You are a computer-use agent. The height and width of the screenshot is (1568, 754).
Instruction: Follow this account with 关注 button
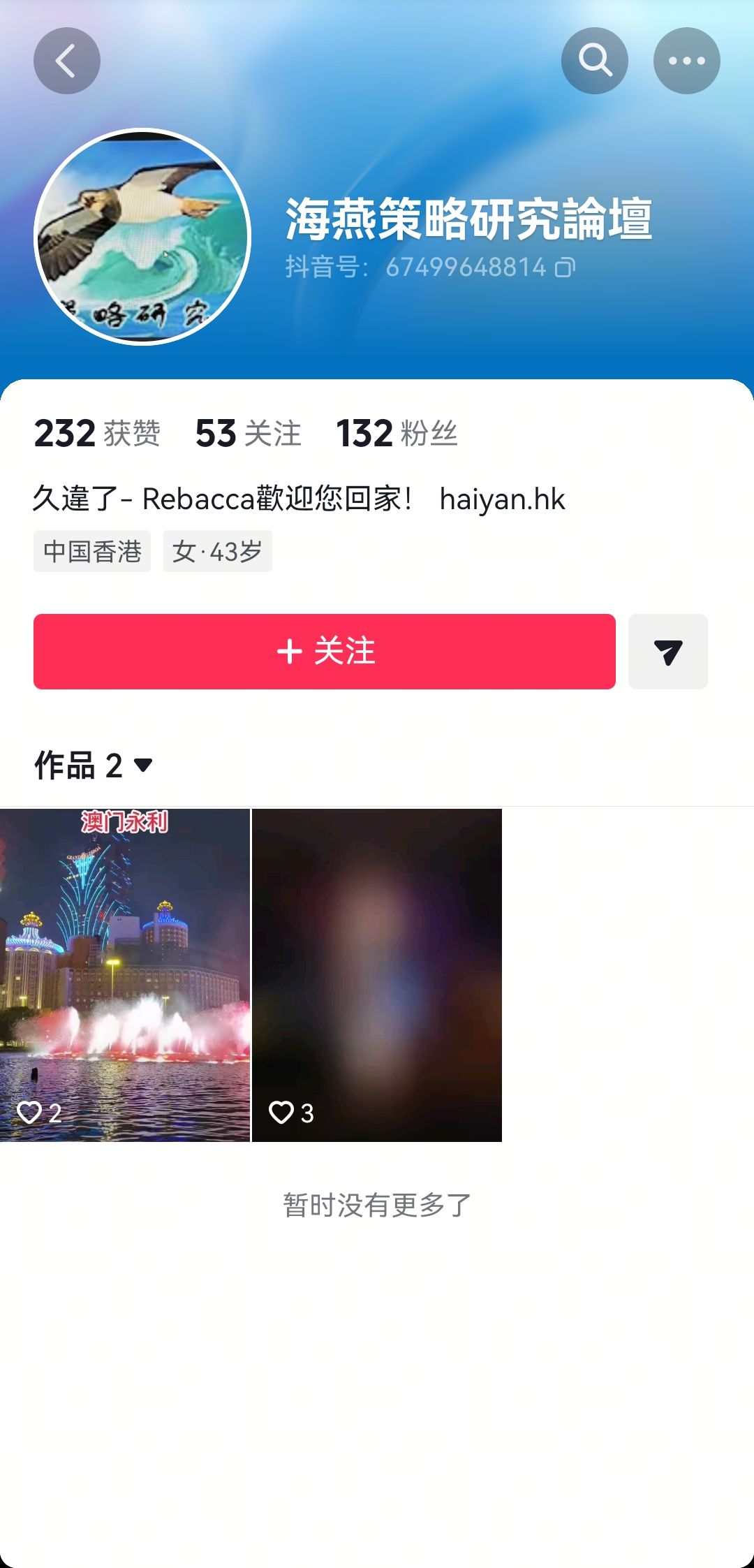[324, 651]
